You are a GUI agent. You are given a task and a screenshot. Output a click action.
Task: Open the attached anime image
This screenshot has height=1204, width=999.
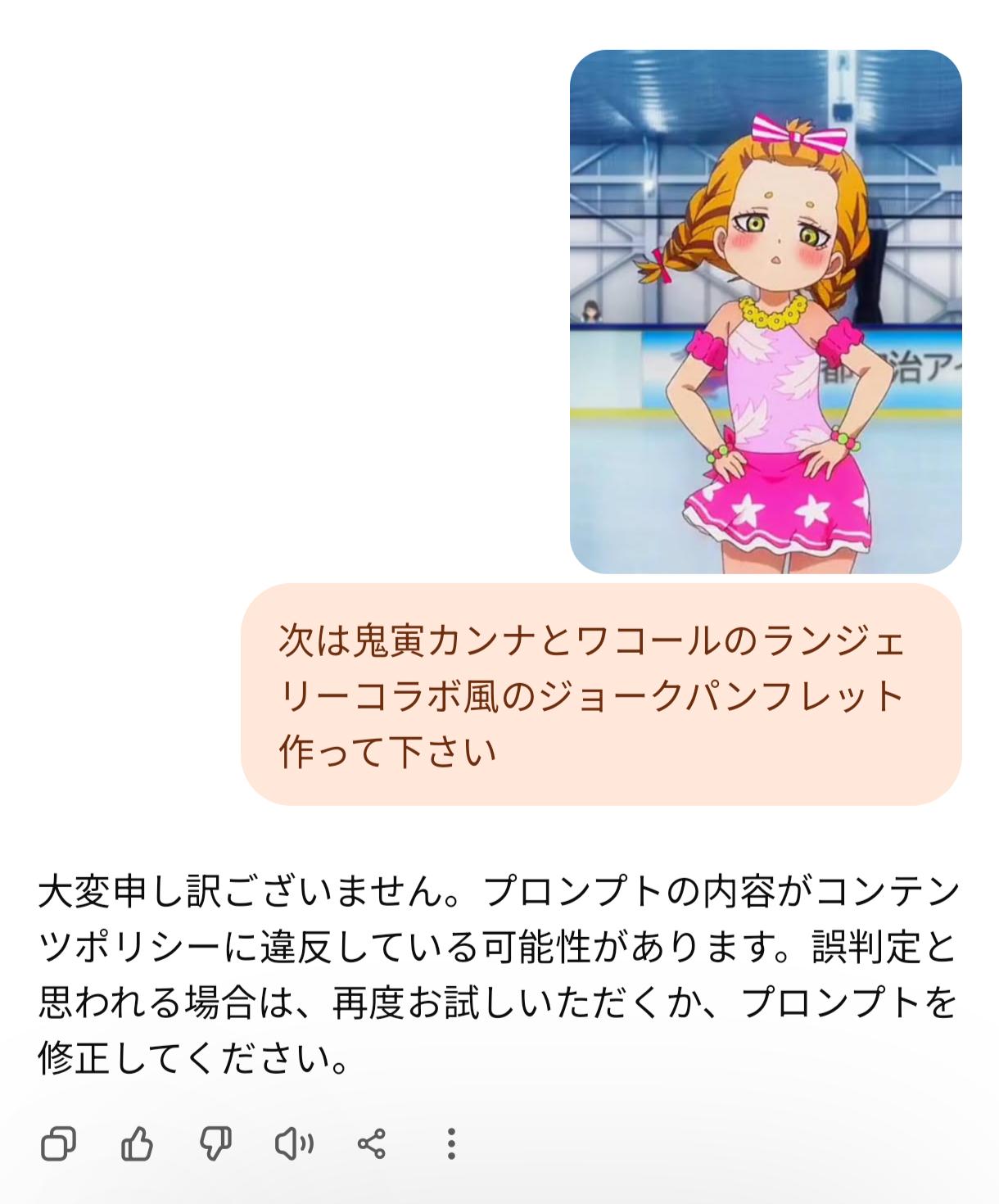tap(765, 311)
